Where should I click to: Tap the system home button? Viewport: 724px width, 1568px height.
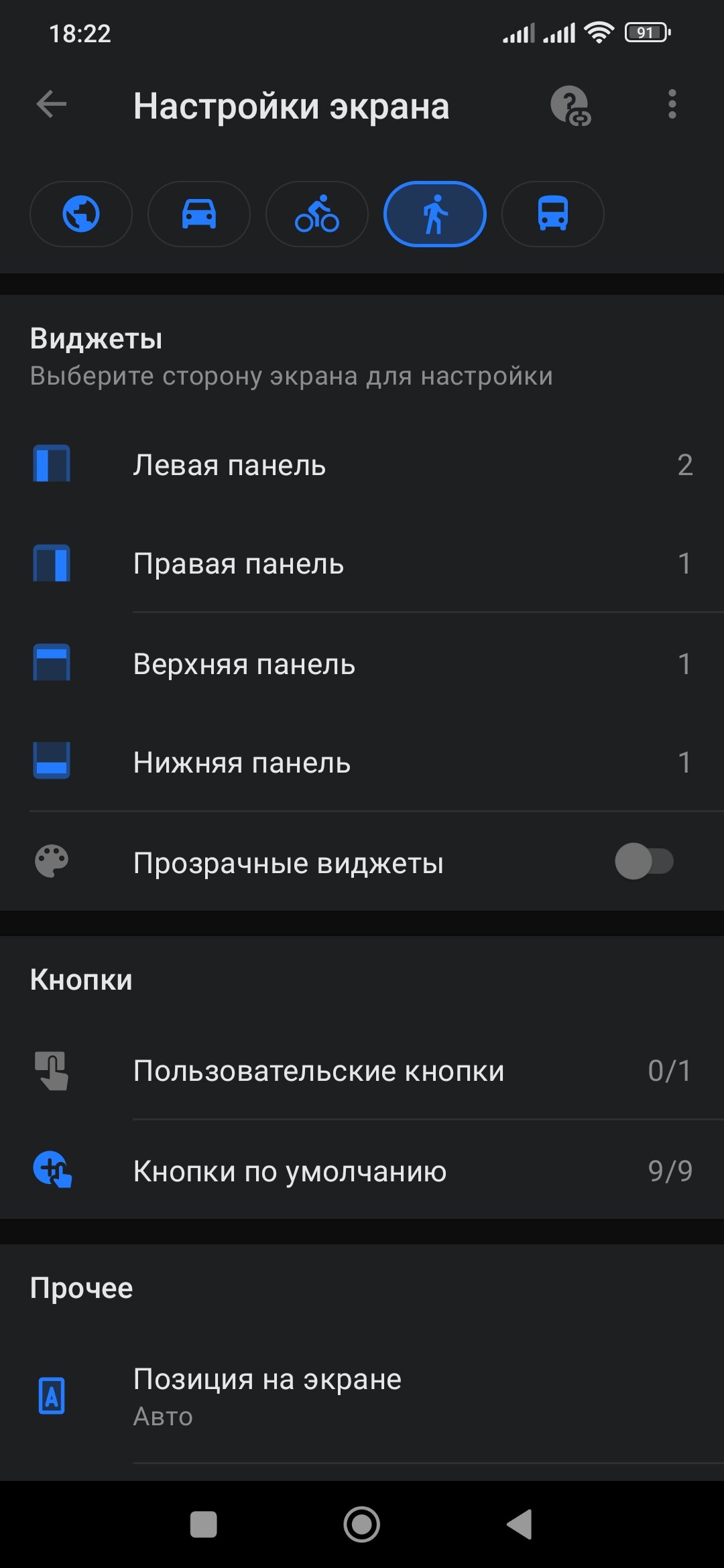pos(362,1524)
